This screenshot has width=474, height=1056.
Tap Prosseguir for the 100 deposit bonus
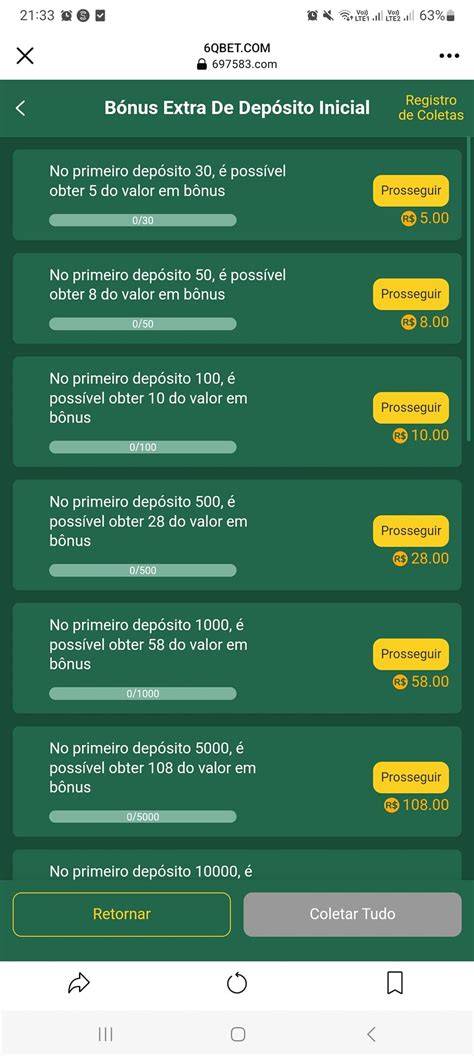411,407
